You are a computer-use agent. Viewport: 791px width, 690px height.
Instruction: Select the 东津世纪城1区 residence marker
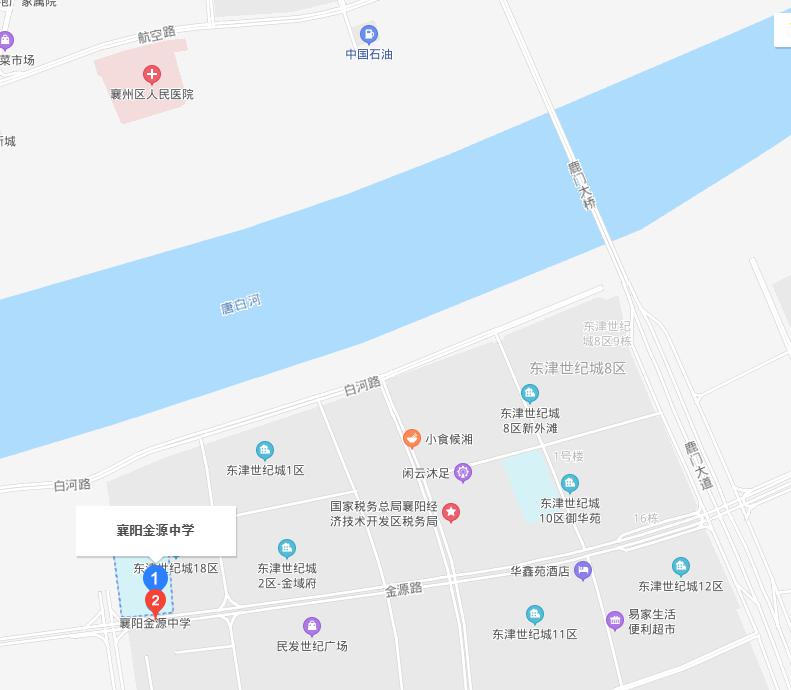tap(265, 450)
